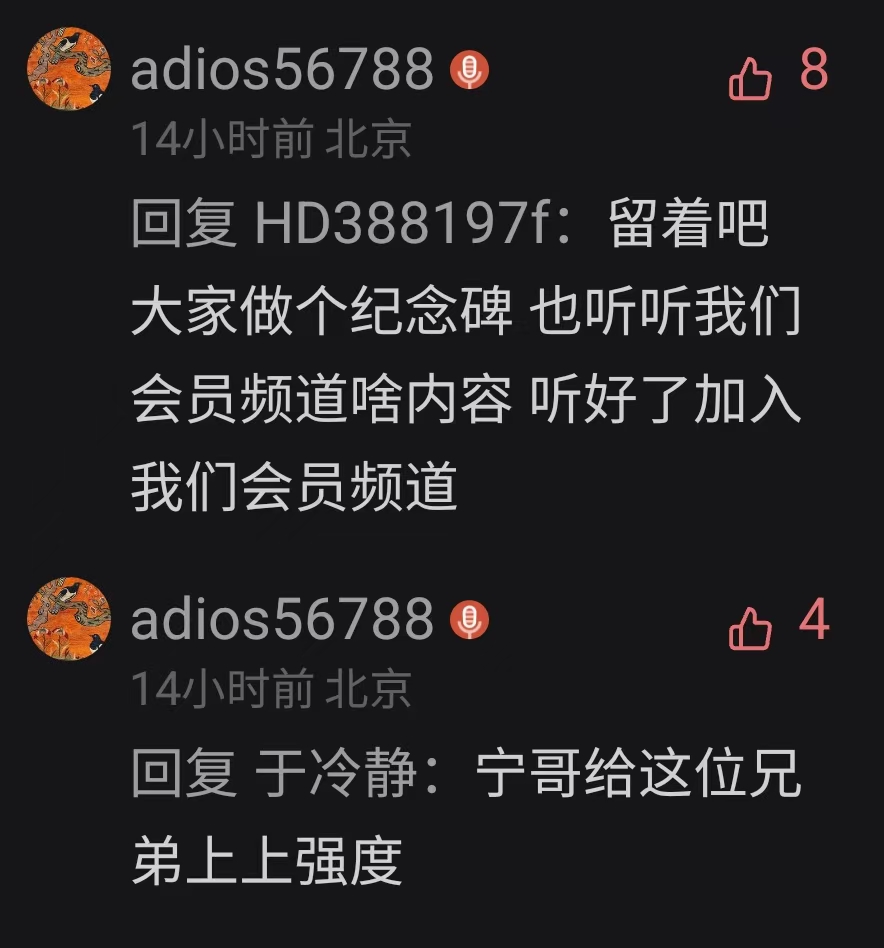Open adios56788's profile from the 于冷静 reply

pos(282,619)
